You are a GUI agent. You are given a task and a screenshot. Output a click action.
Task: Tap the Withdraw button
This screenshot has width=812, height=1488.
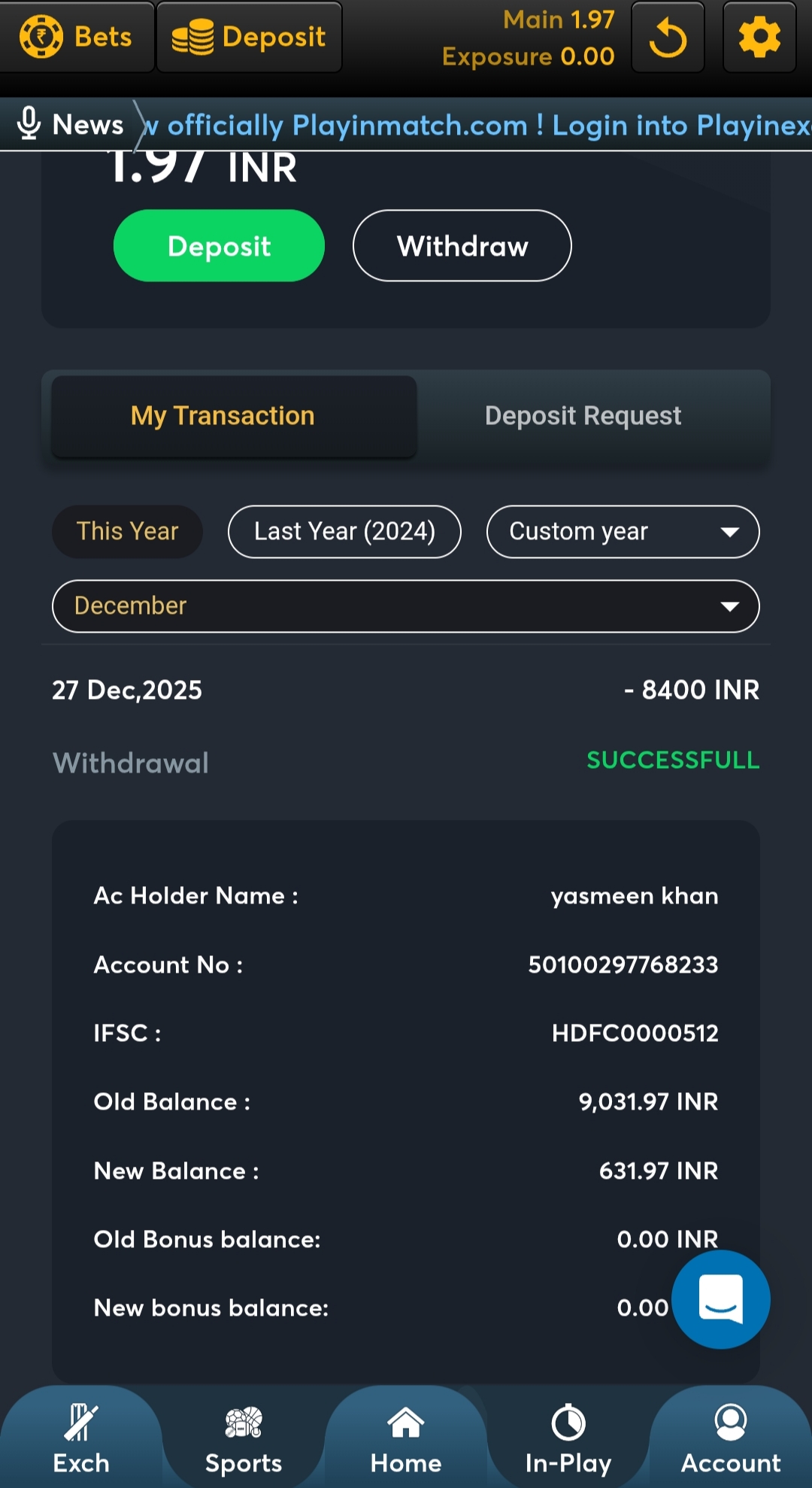tap(462, 246)
